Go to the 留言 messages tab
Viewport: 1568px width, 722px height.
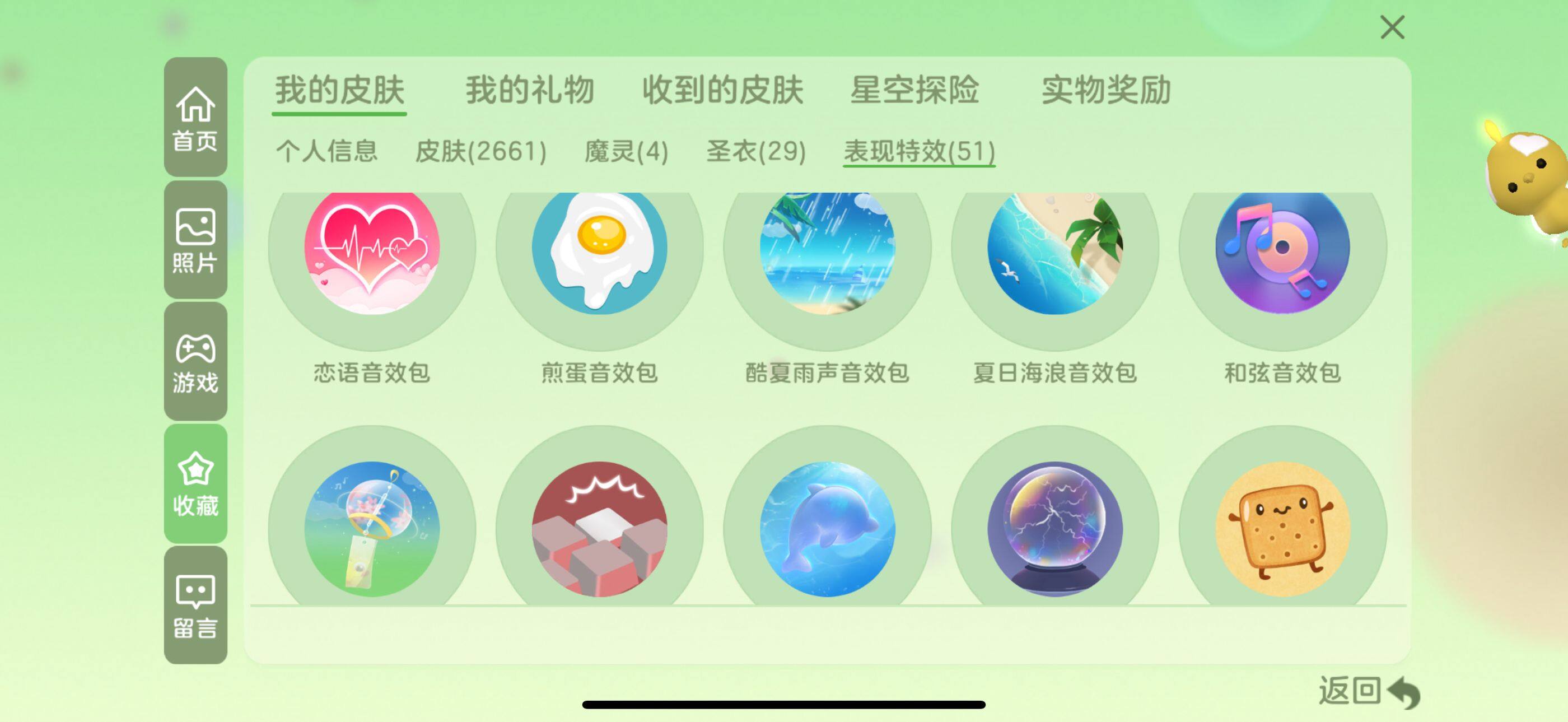pos(195,605)
